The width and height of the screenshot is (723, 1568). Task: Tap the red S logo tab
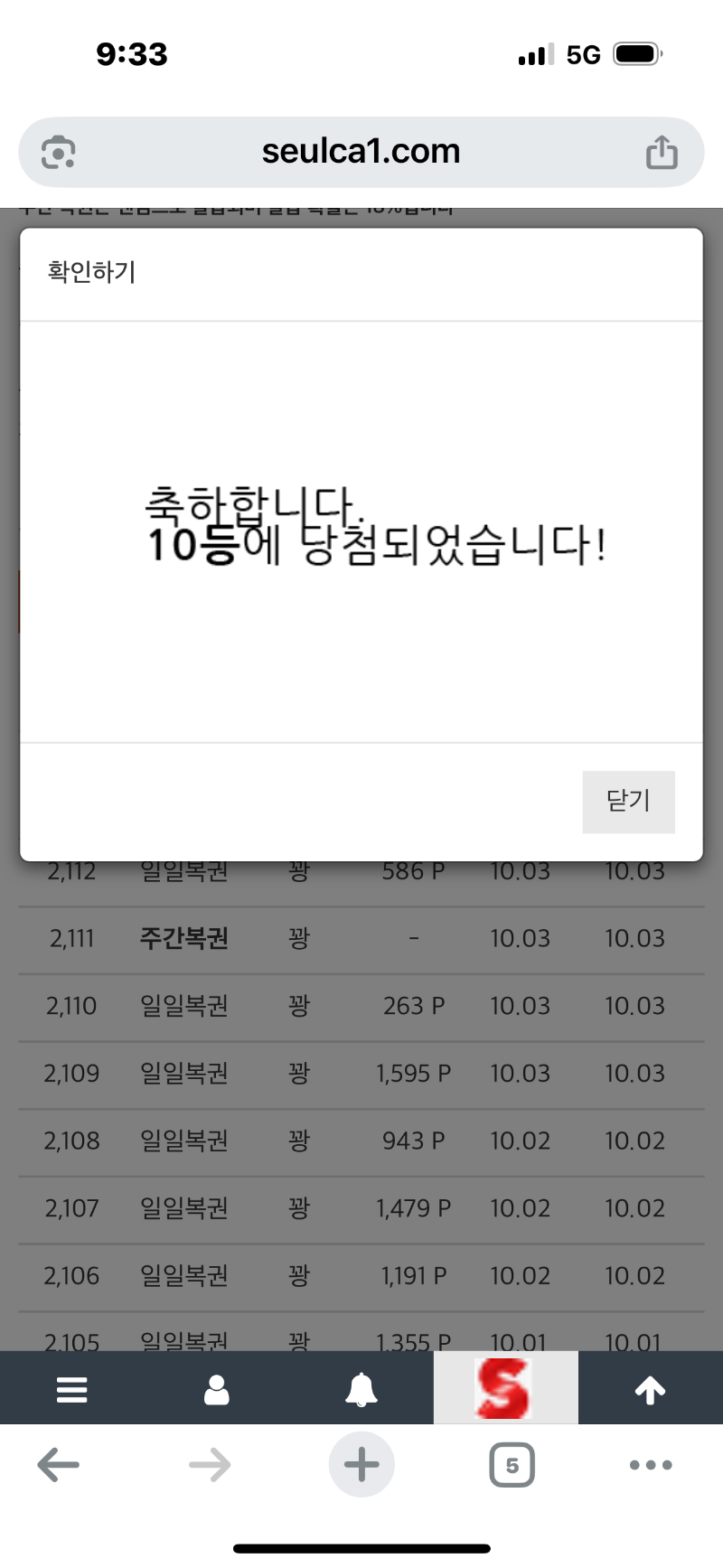pos(505,1388)
